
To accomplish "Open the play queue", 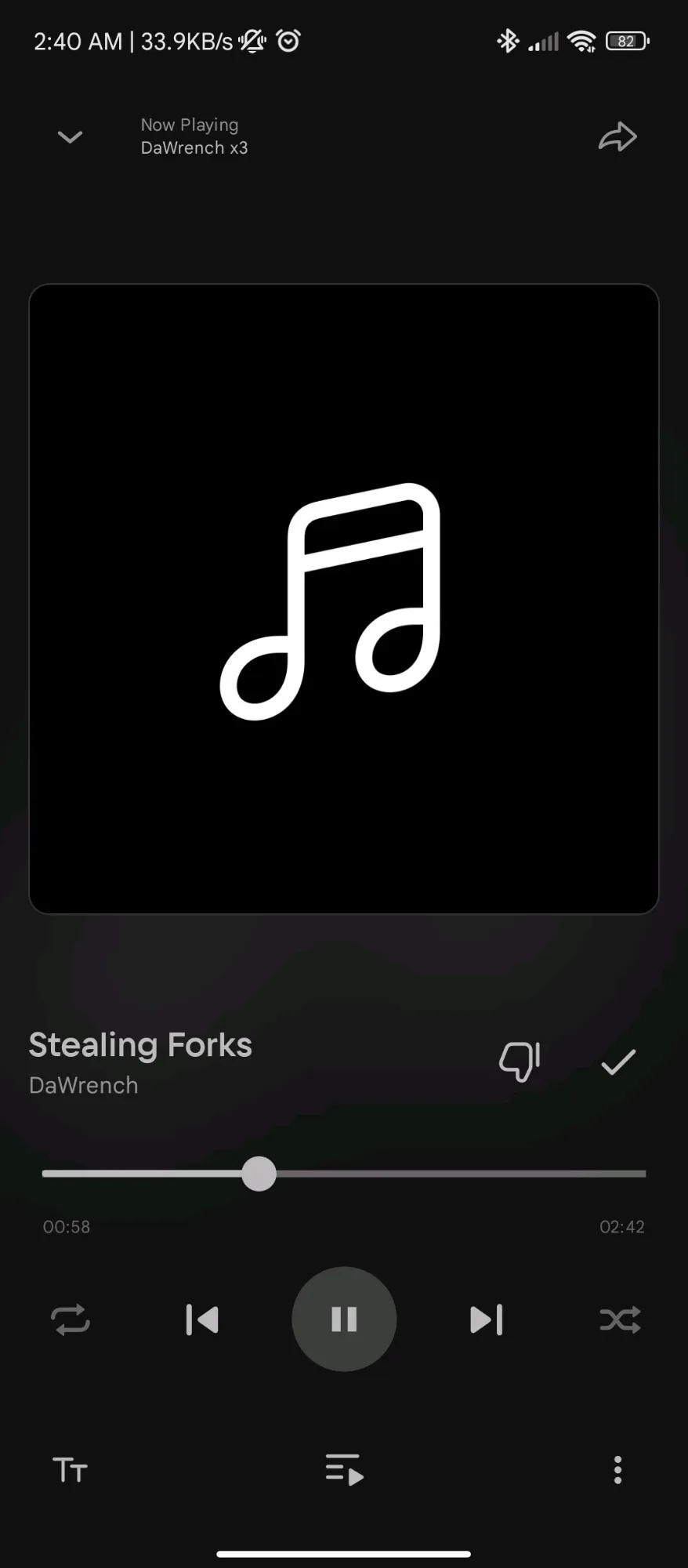I will 344,1470.
